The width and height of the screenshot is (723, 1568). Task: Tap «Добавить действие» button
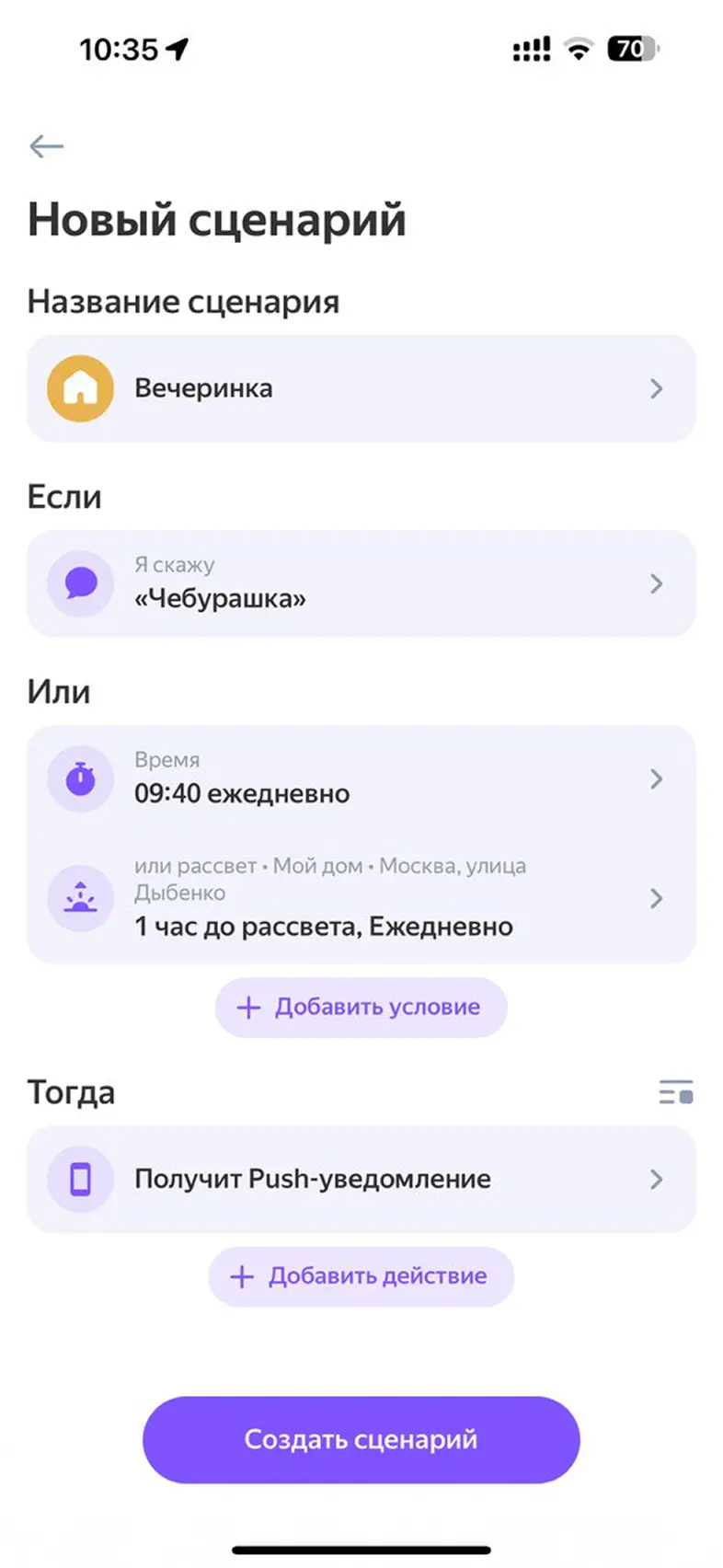(361, 1276)
